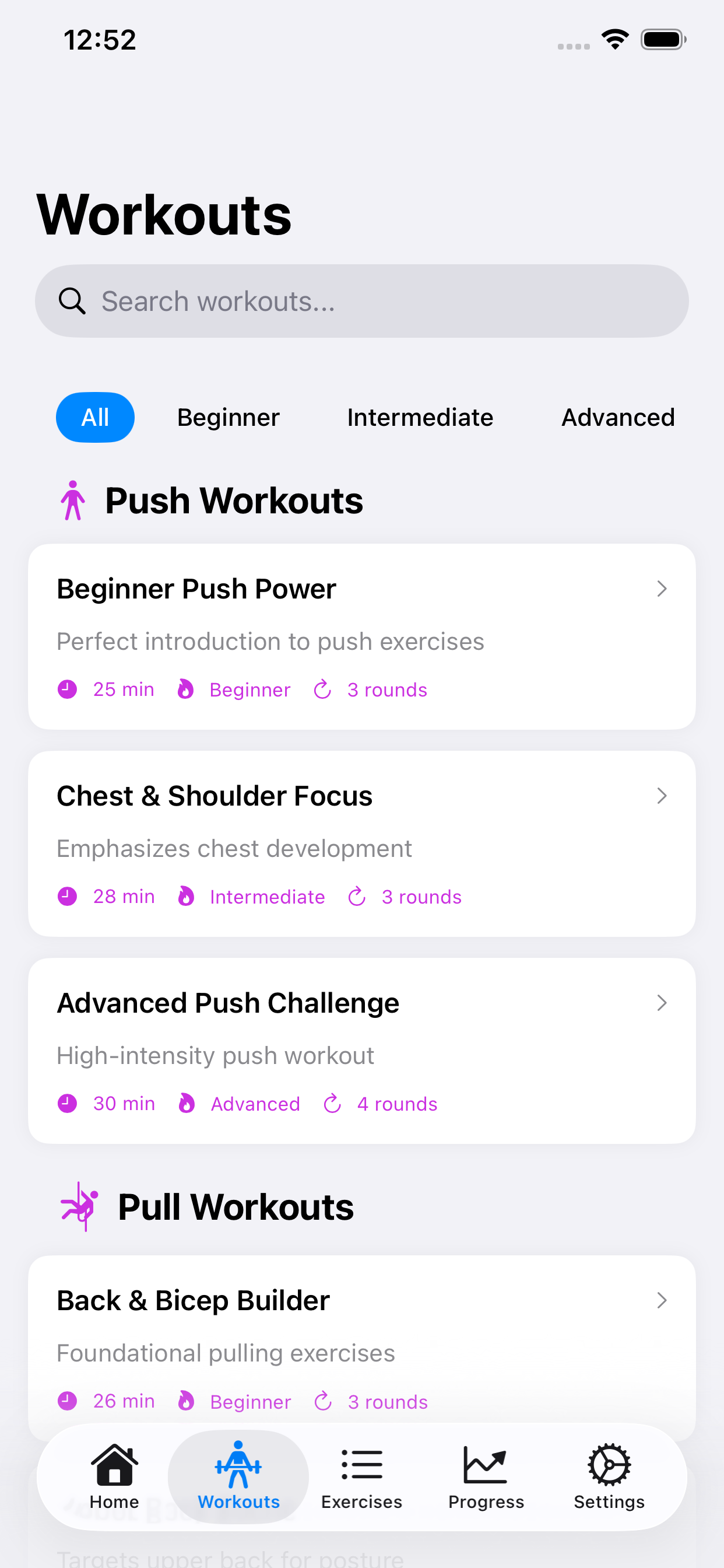Activate the Advanced difficulty filter

tap(617, 417)
